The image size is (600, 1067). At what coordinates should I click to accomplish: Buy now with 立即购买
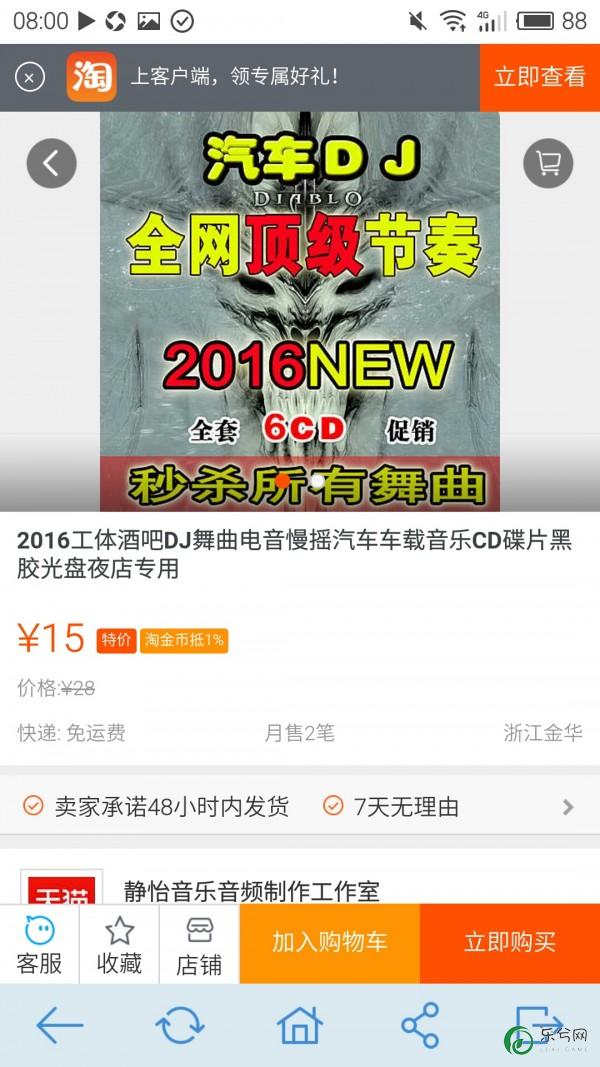click(510, 943)
